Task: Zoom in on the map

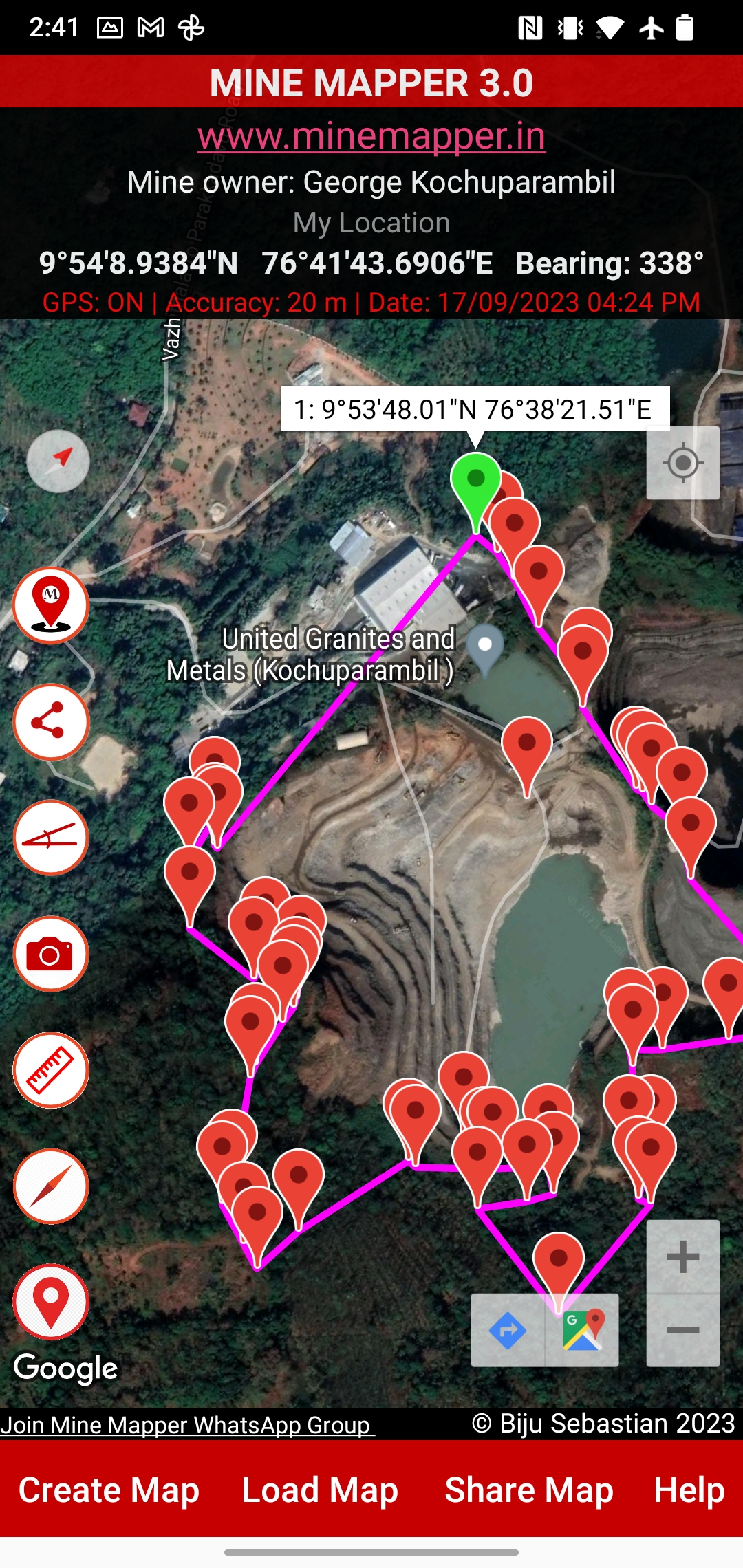Action: [682, 1257]
